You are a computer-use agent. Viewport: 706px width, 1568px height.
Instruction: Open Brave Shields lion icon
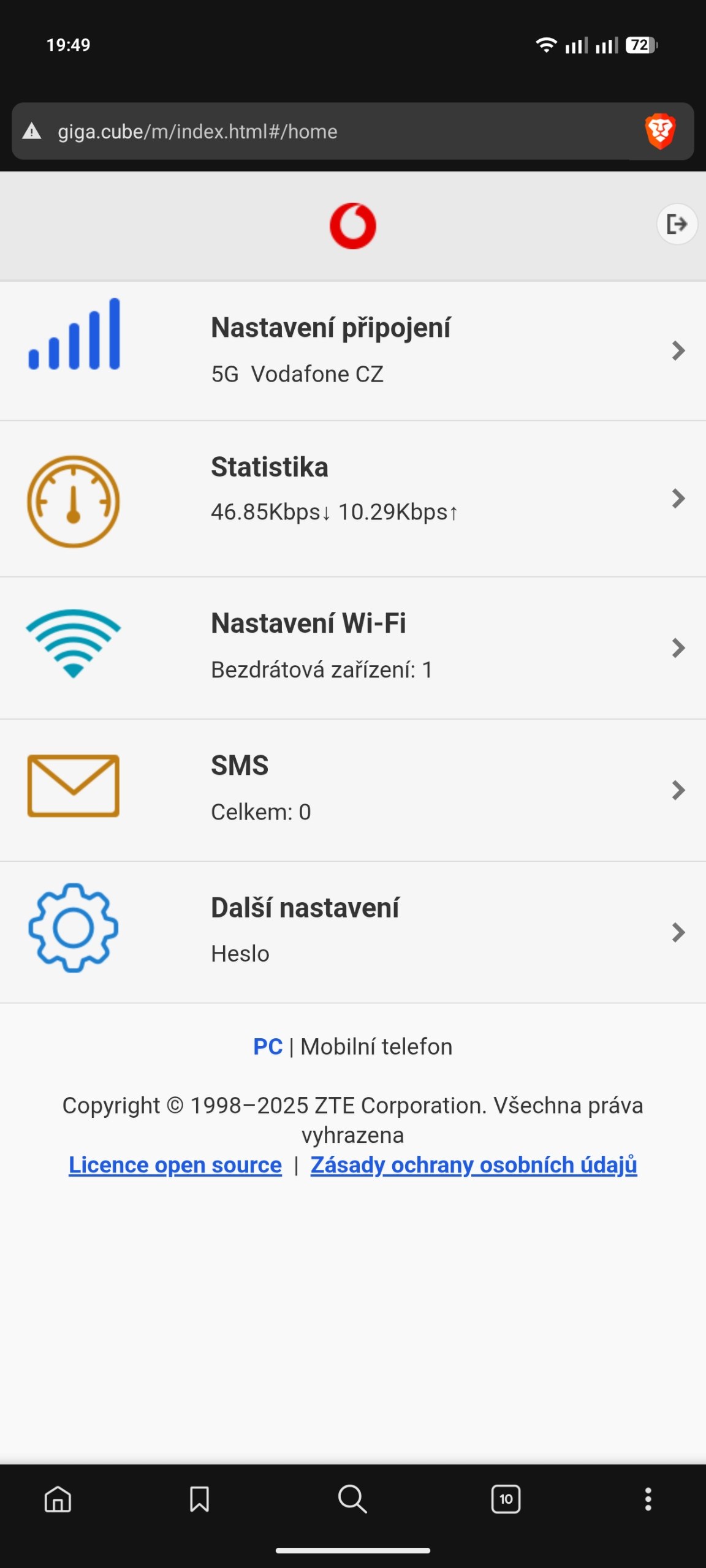(660, 132)
